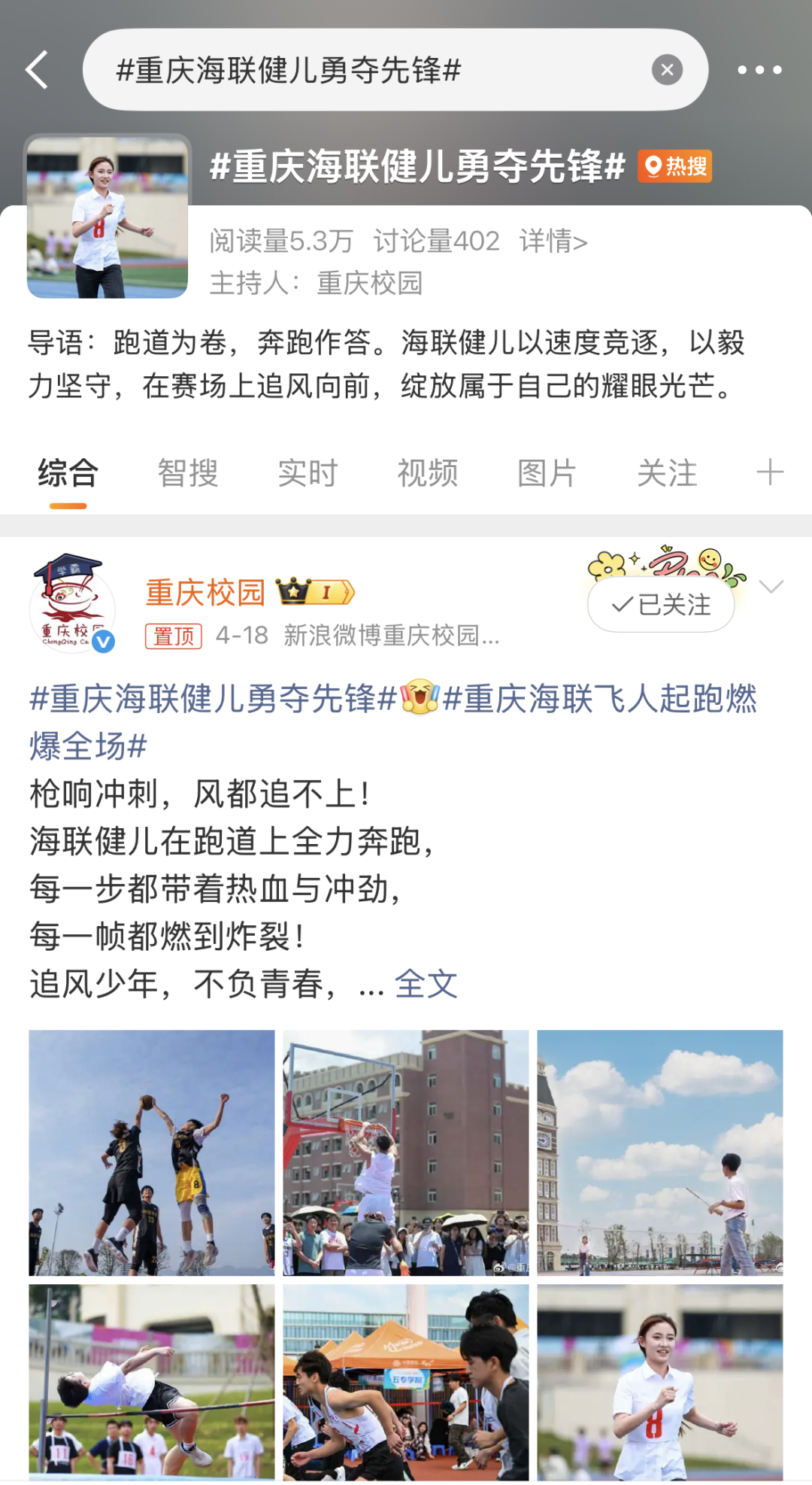The width and height of the screenshot is (812, 1485).
Task: Open 重庆校园 profile from the post avatar
Action: pyautogui.click(x=72, y=604)
